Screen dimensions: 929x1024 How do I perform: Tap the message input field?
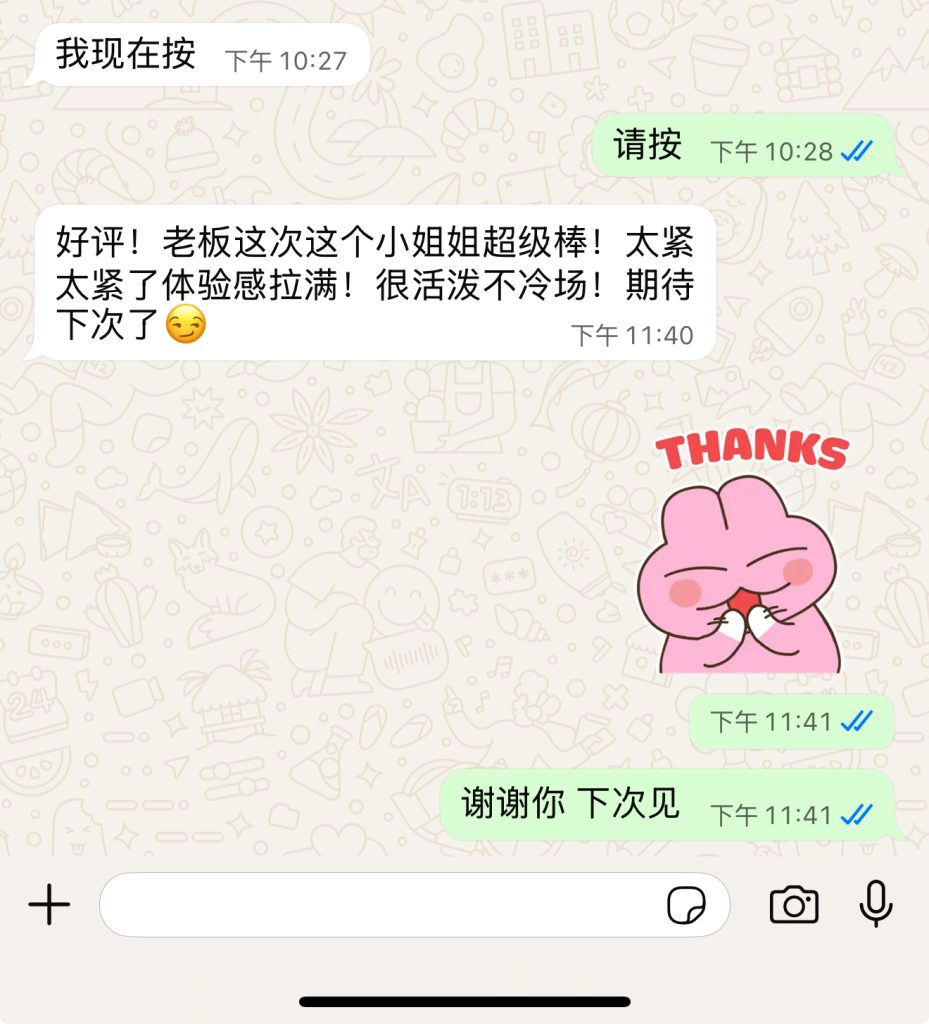pos(380,906)
